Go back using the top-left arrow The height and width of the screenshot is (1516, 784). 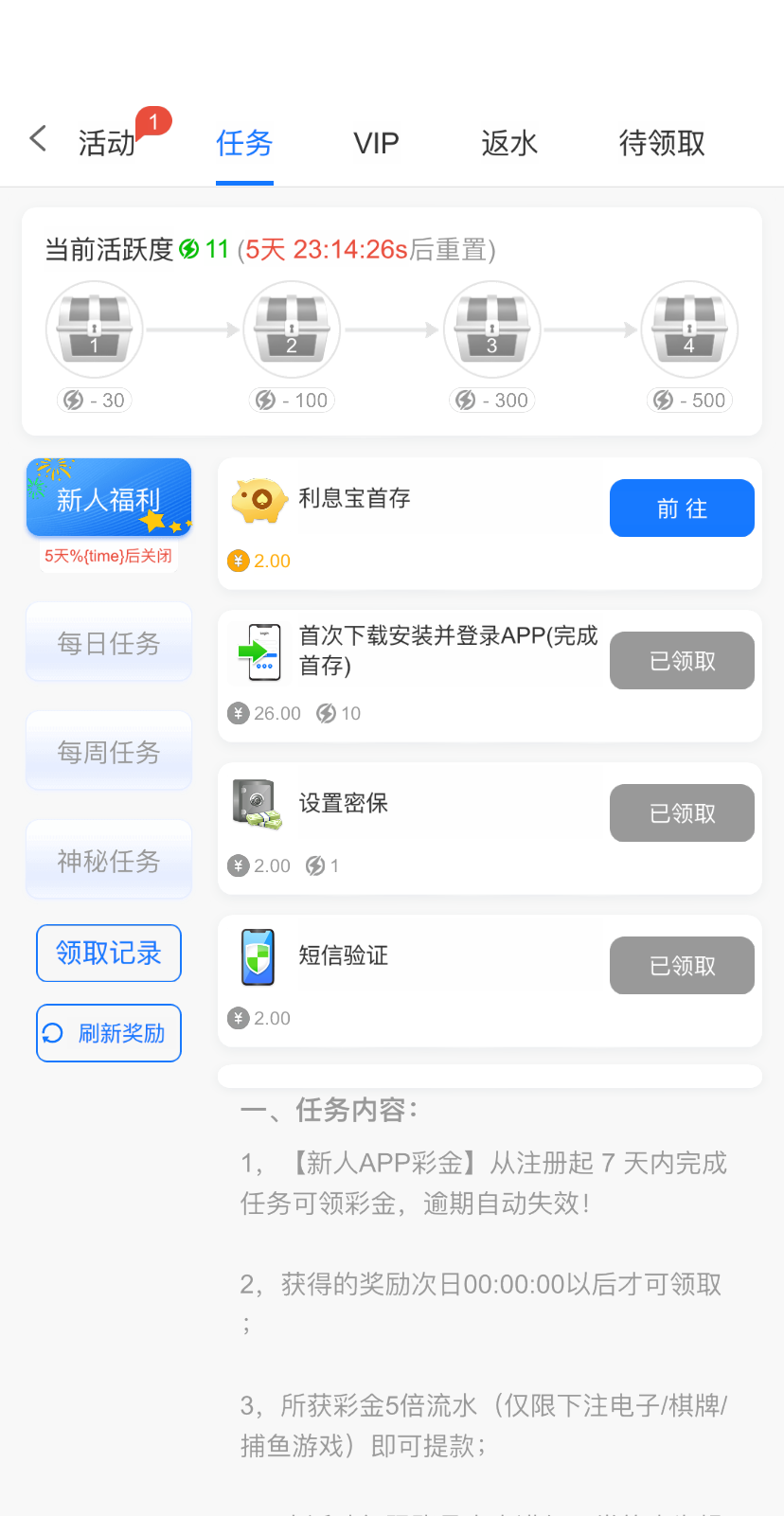(x=38, y=139)
